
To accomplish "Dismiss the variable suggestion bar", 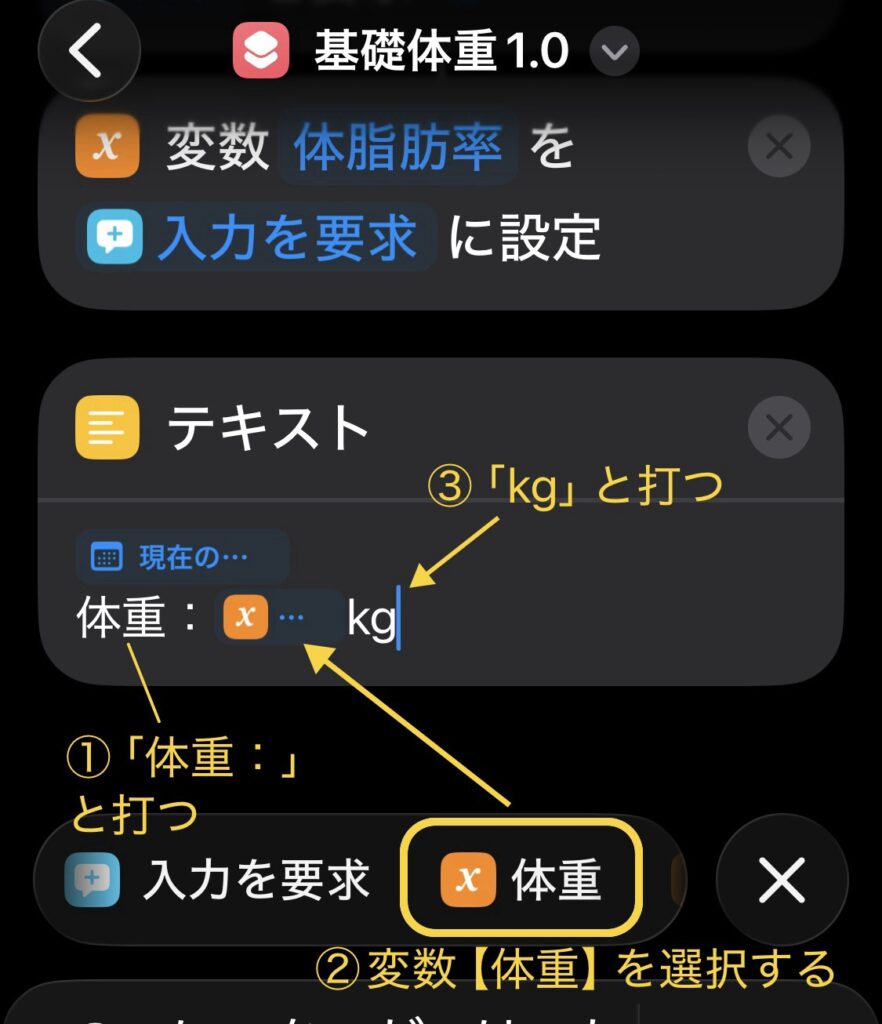I will [781, 881].
